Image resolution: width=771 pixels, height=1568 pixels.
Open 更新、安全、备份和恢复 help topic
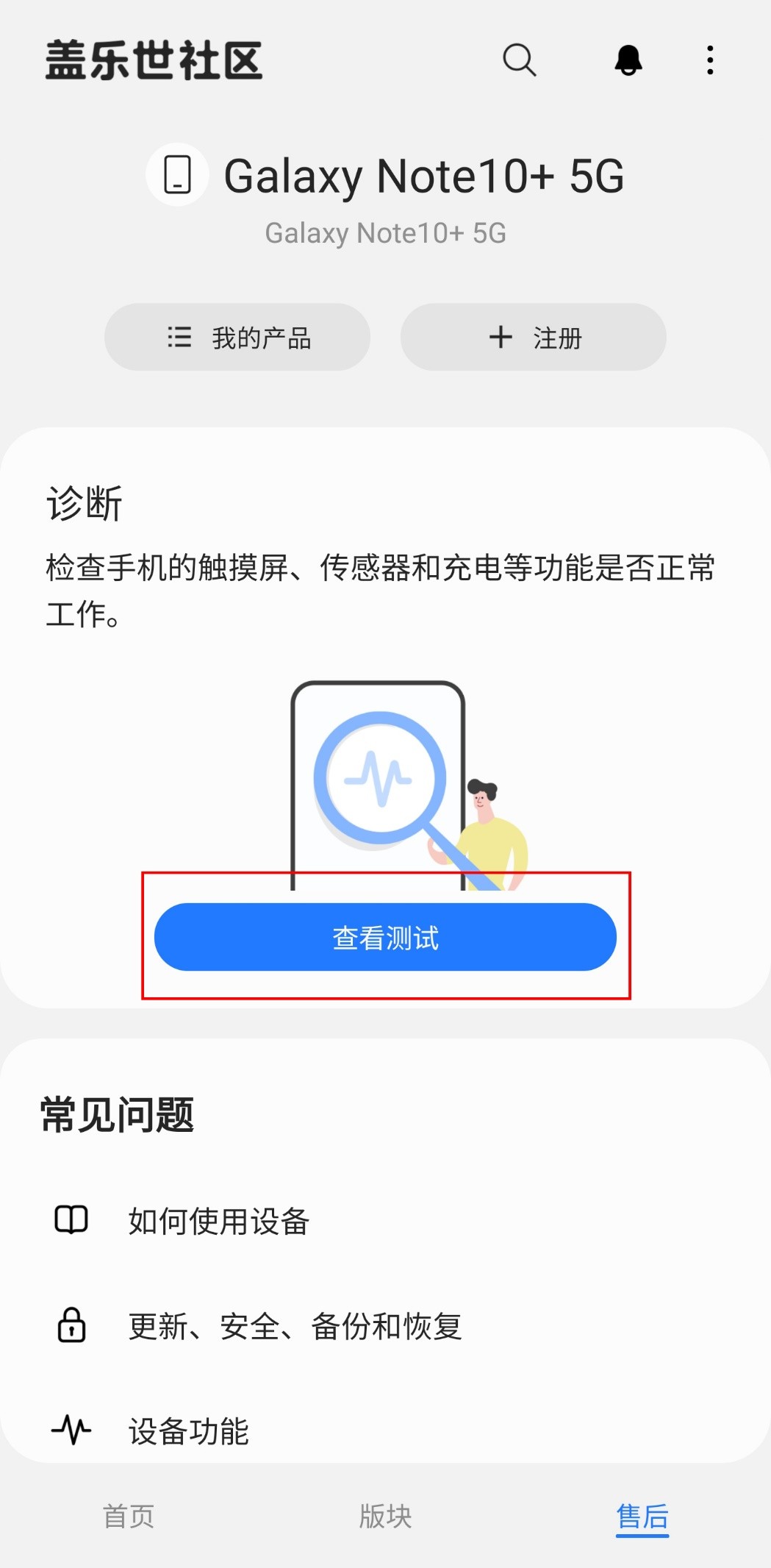click(294, 1326)
